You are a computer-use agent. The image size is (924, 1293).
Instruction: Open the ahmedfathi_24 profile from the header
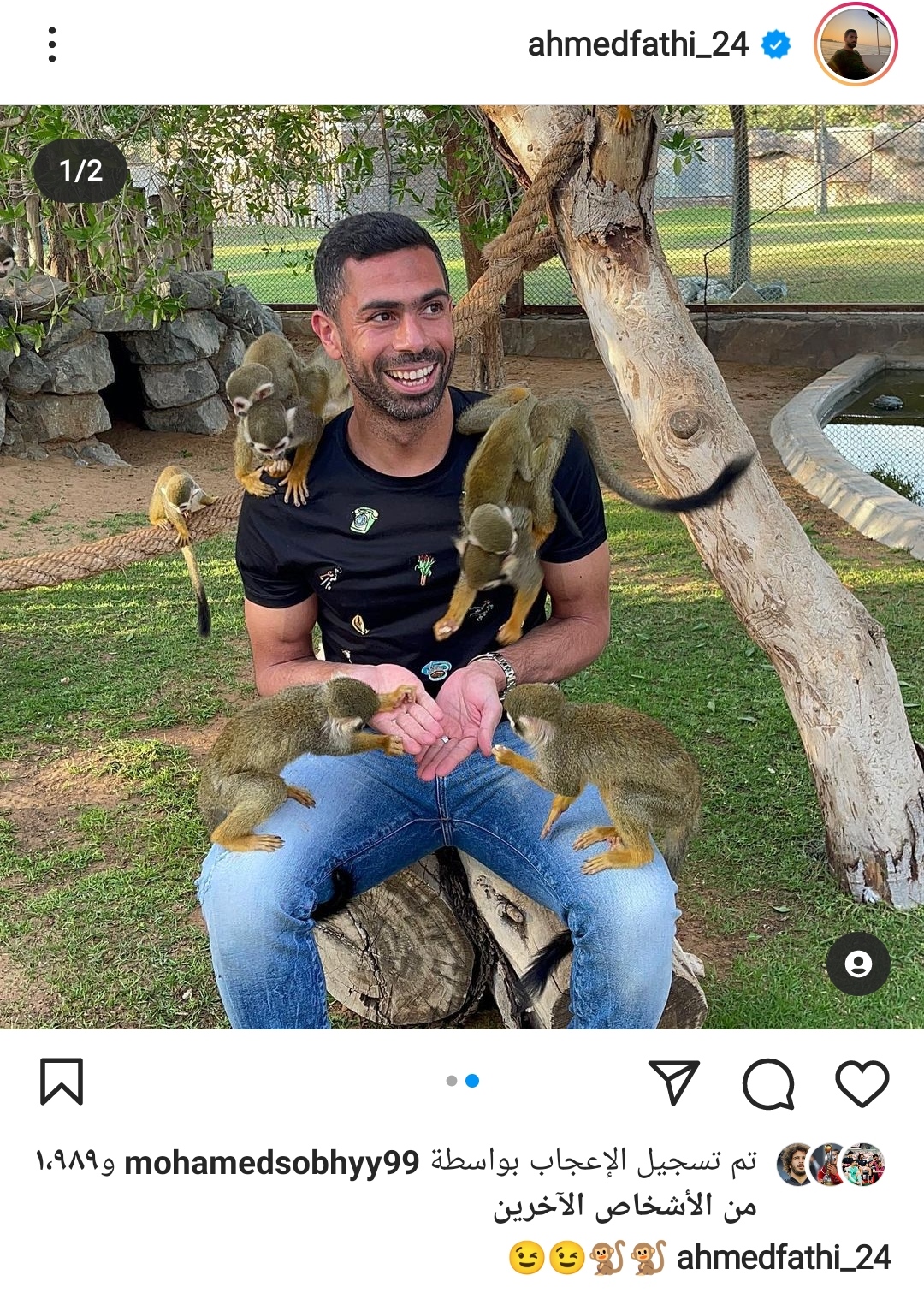pyautogui.click(x=637, y=44)
